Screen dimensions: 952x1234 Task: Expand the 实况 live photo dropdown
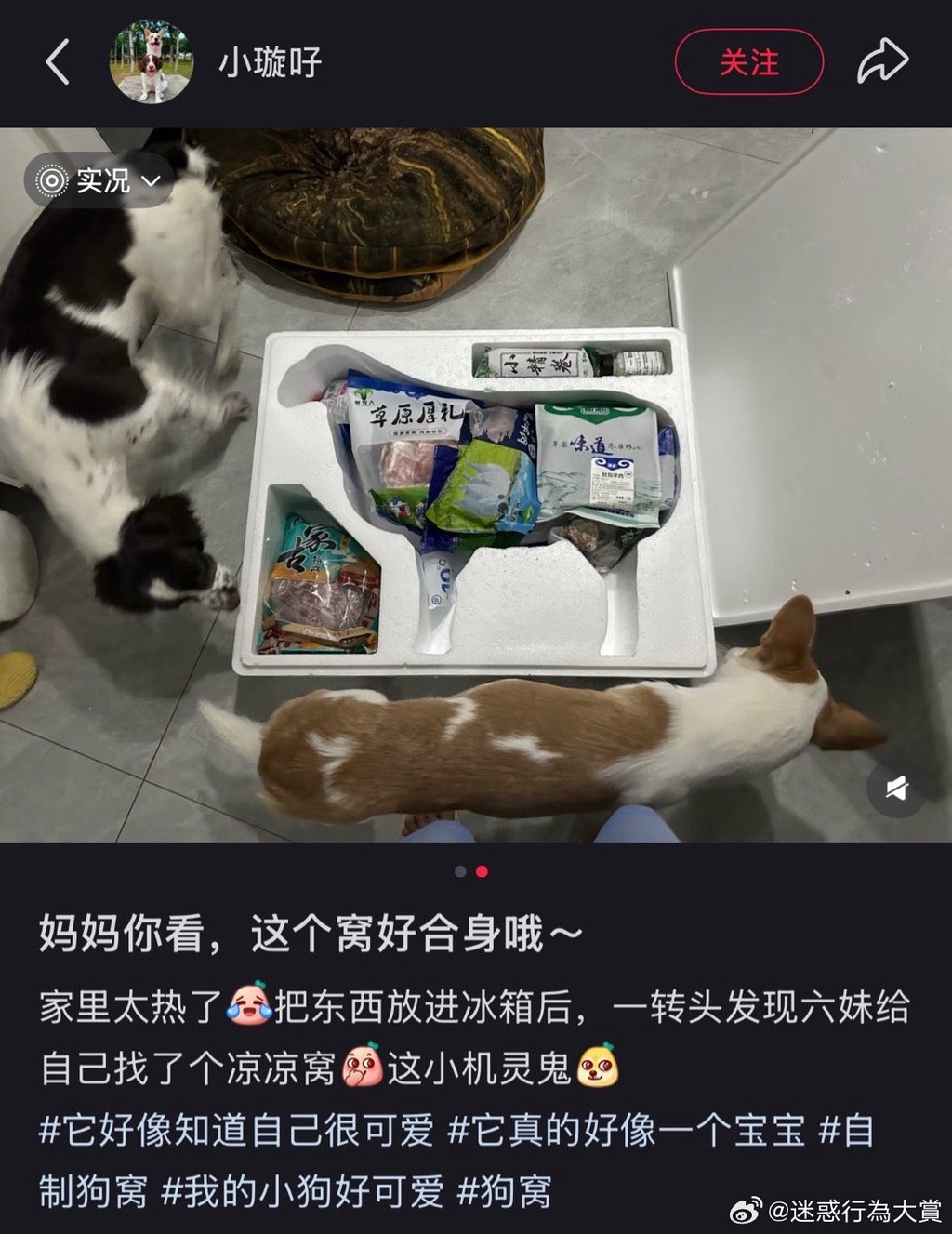click(100, 180)
